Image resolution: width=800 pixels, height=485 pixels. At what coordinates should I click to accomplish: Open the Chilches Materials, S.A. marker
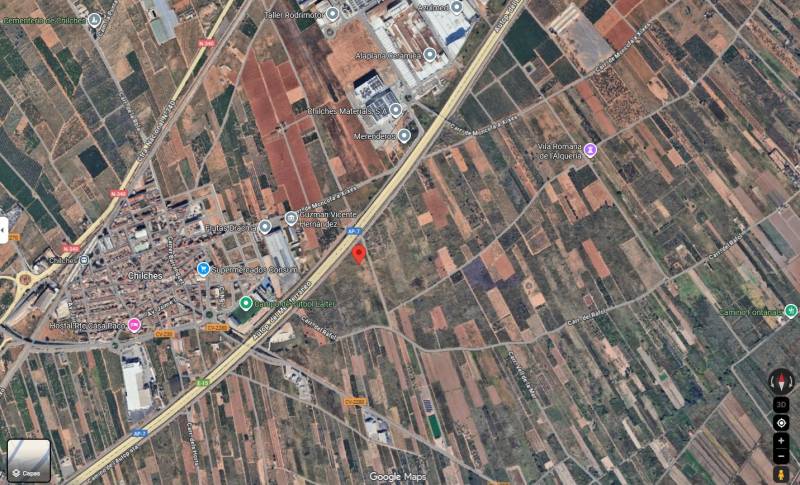tap(396, 110)
